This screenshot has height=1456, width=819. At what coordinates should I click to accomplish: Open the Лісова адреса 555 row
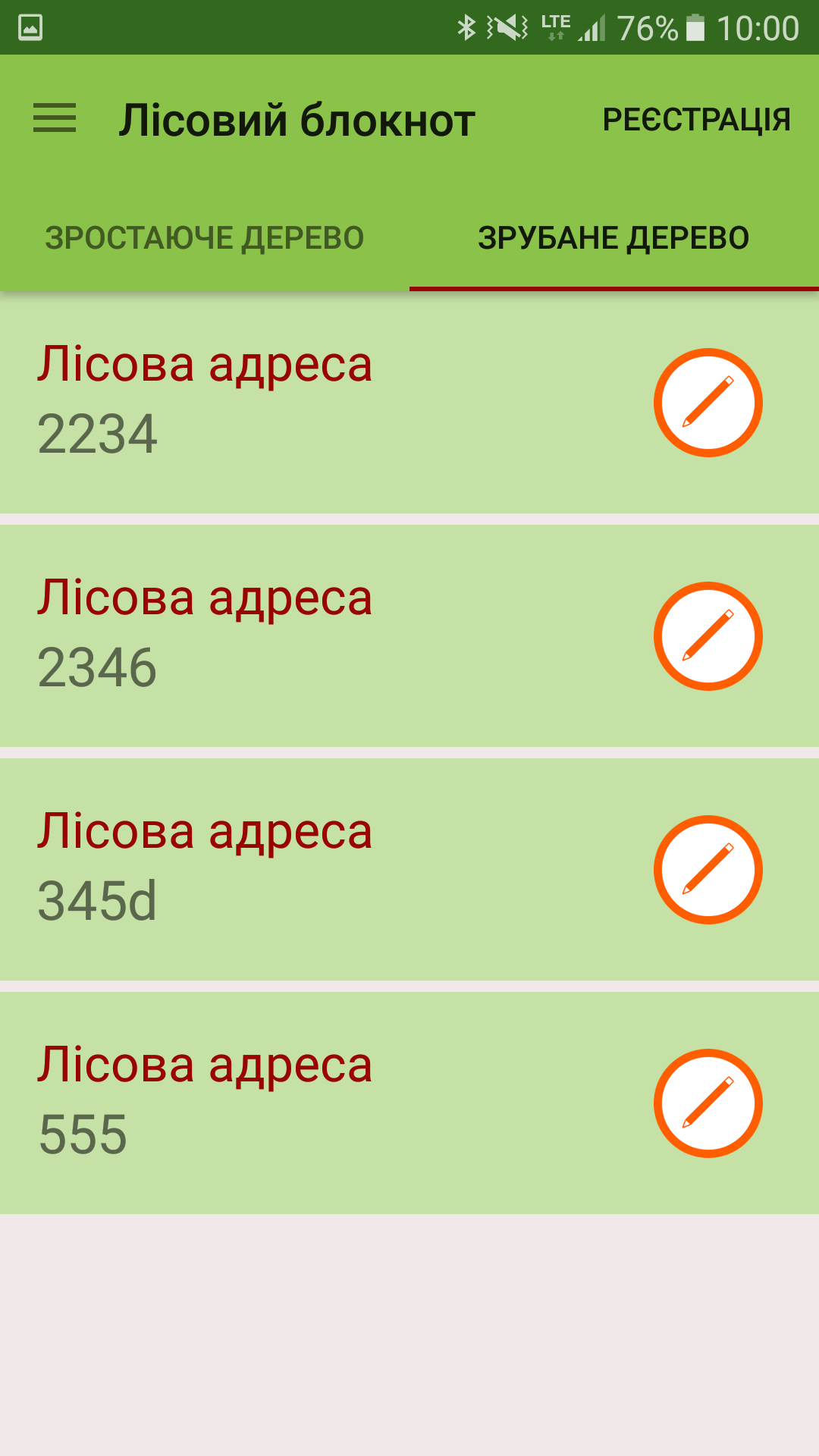303,1103
